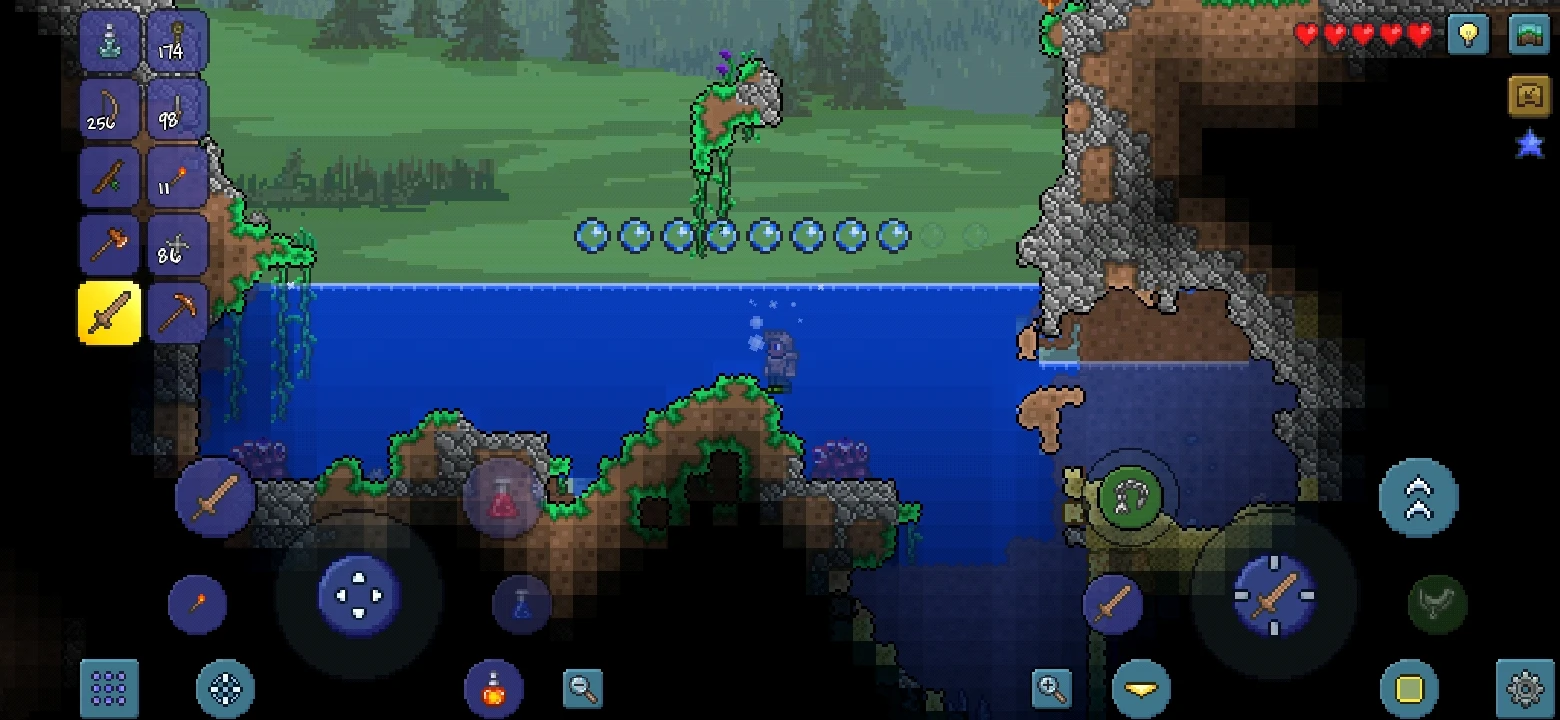
Task: Tap the yellow lightbulb icon
Action: pos(1468,35)
